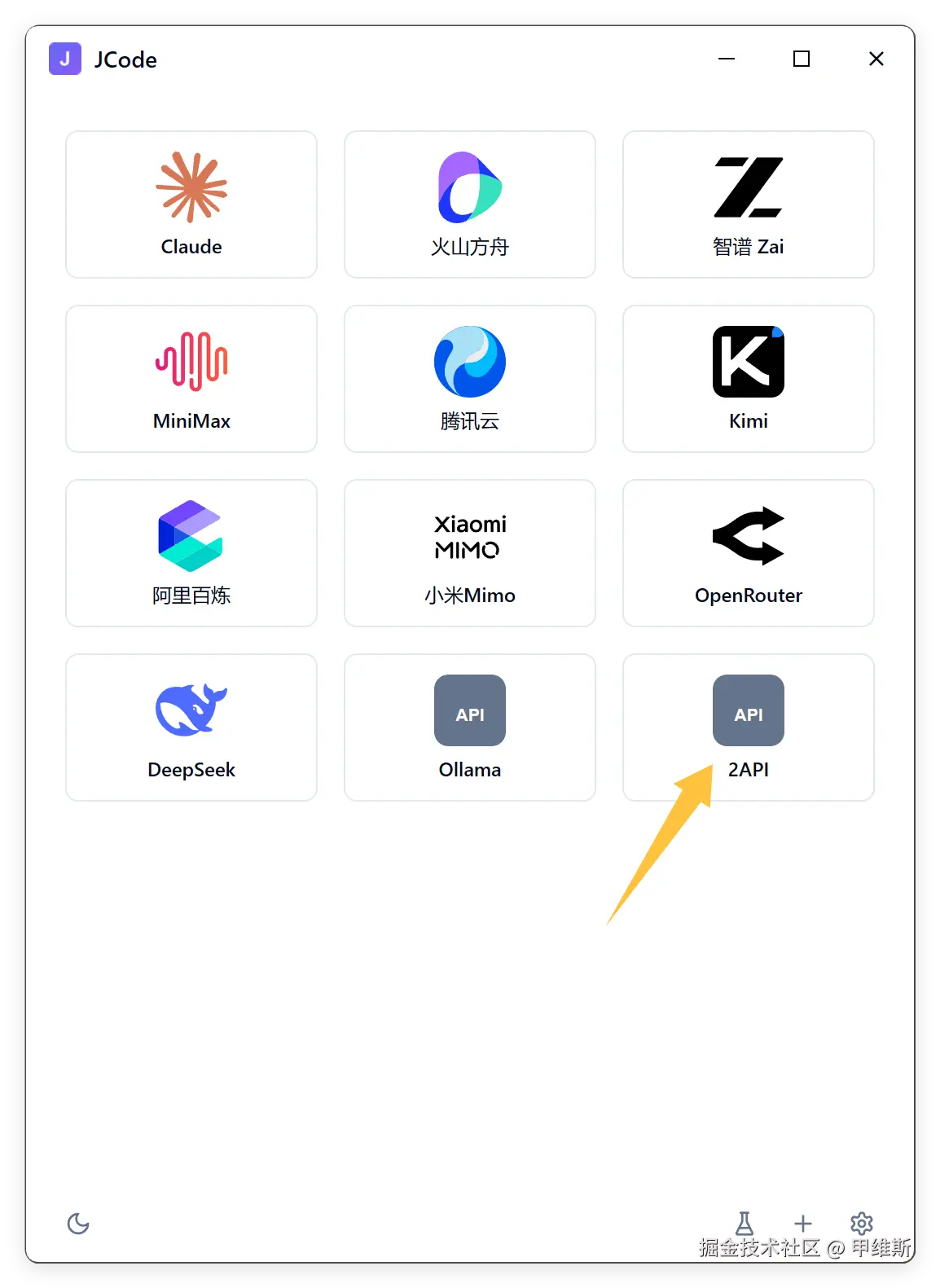Add a new provider with plus icon
The height and width of the screenshot is (1288, 940).
pyautogui.click(x=803, y=1223)
